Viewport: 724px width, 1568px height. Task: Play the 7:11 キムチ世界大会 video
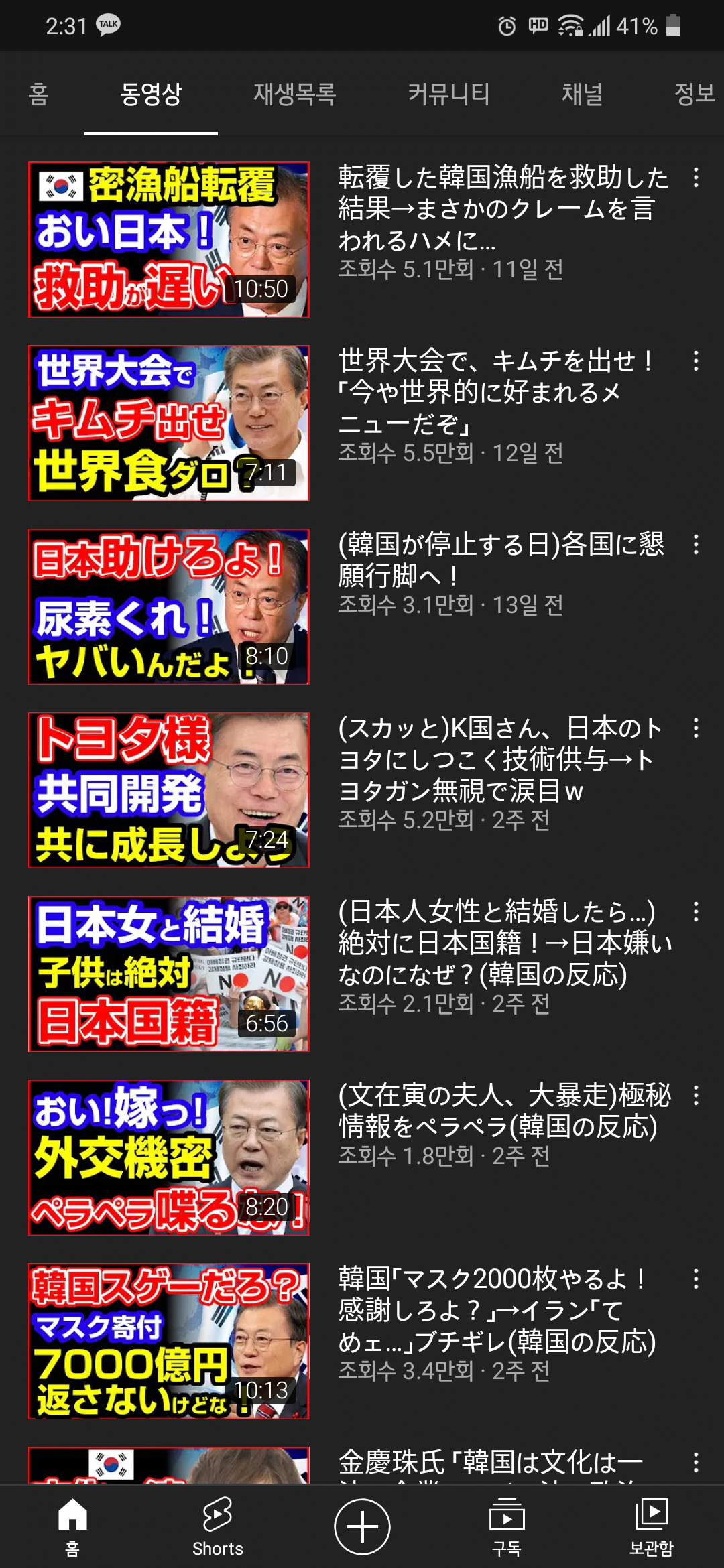(168, 423)
